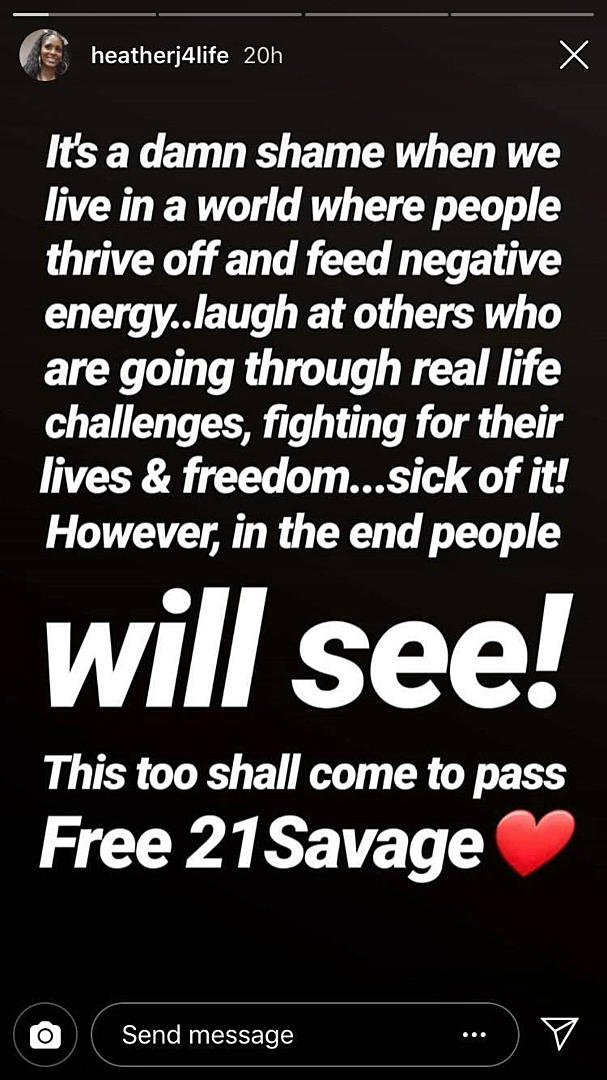Open the camera to reply

45,1035
